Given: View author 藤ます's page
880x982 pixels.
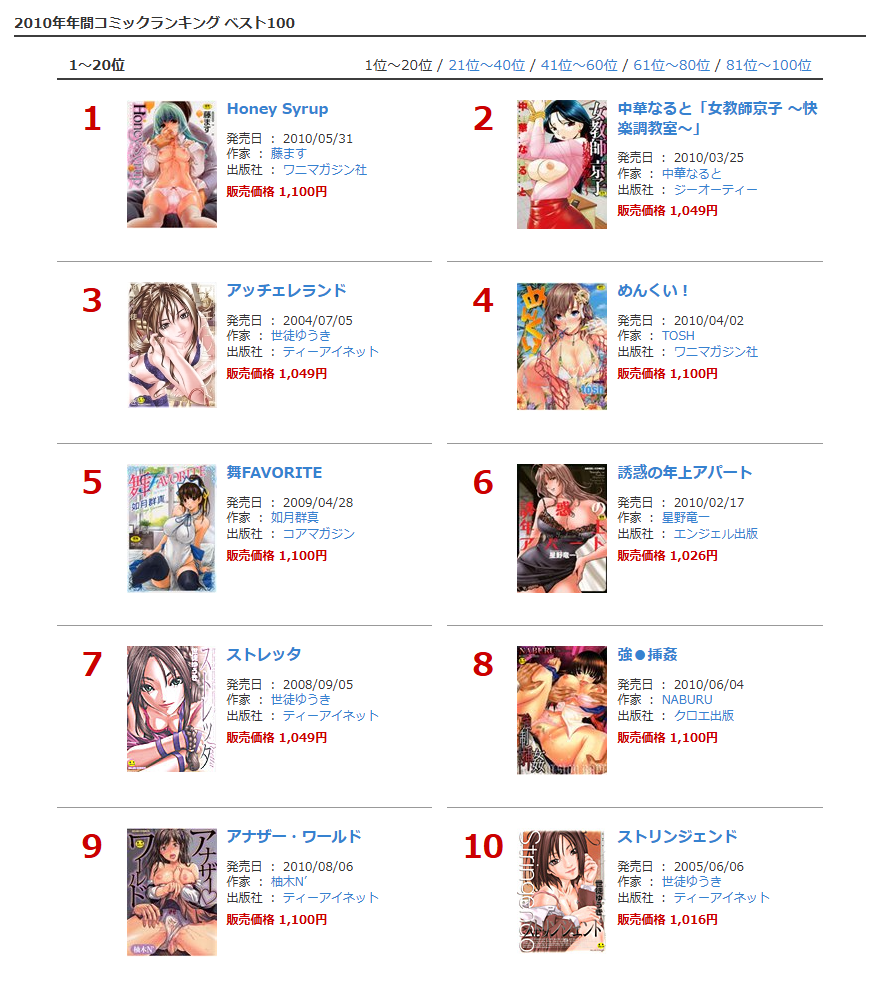Looking at the screenshot, I should tap(288, 154).
